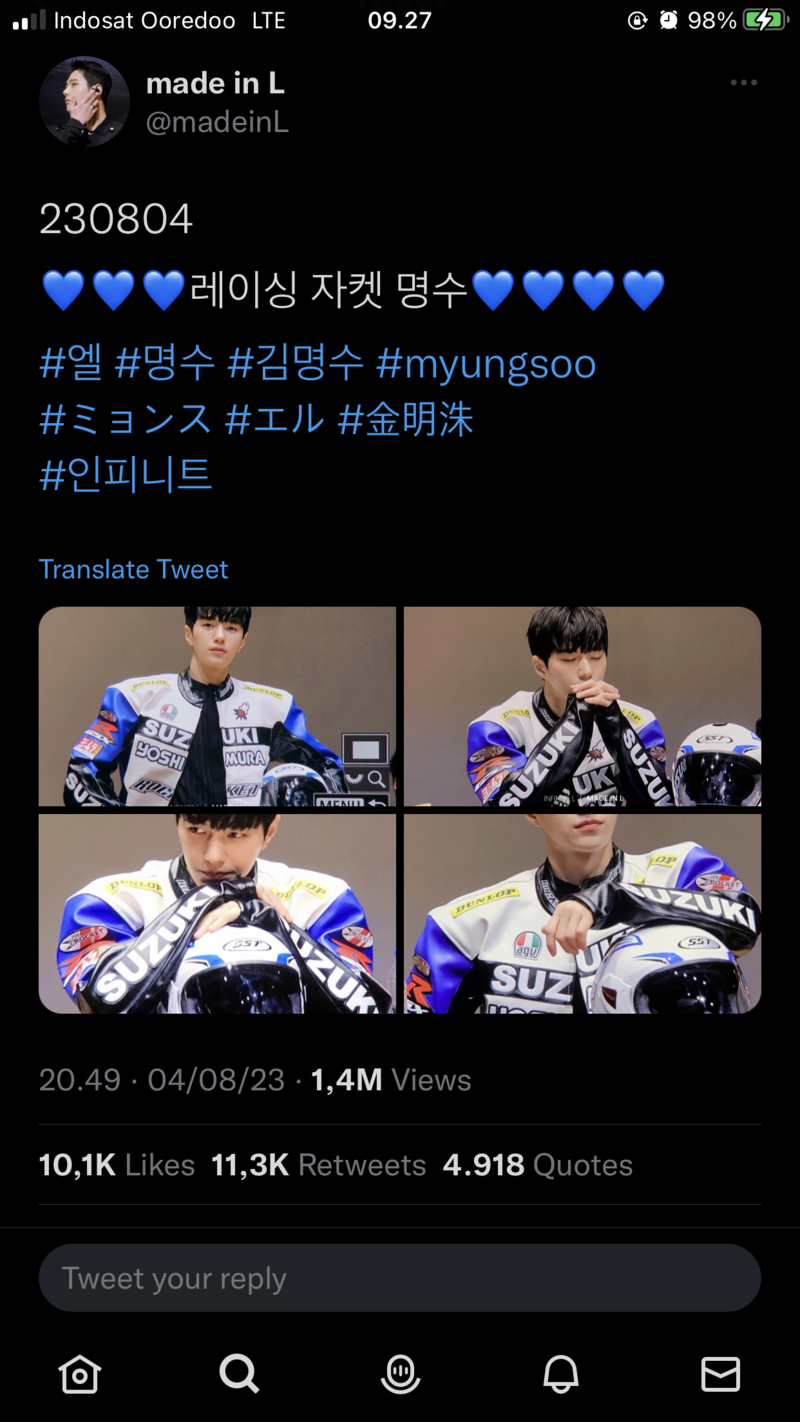
Task: Open the Messages envelope tab
Action: 720,1374
